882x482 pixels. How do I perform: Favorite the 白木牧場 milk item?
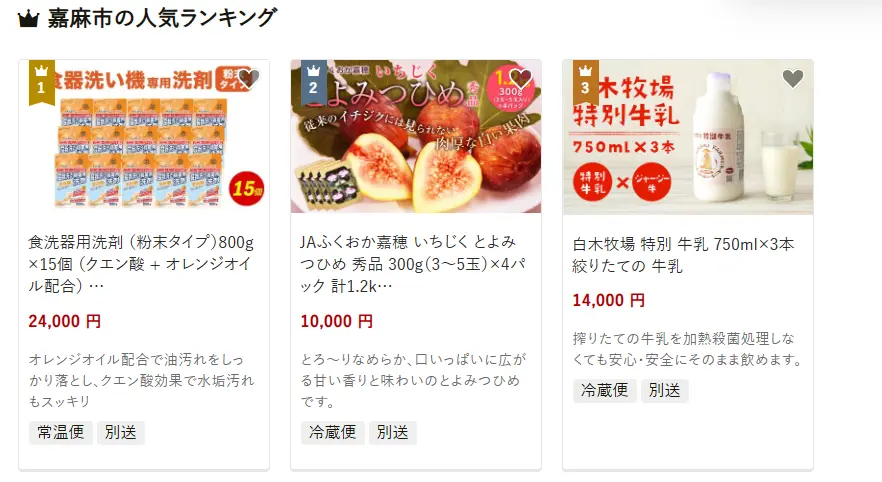click(x=793, y=79)
